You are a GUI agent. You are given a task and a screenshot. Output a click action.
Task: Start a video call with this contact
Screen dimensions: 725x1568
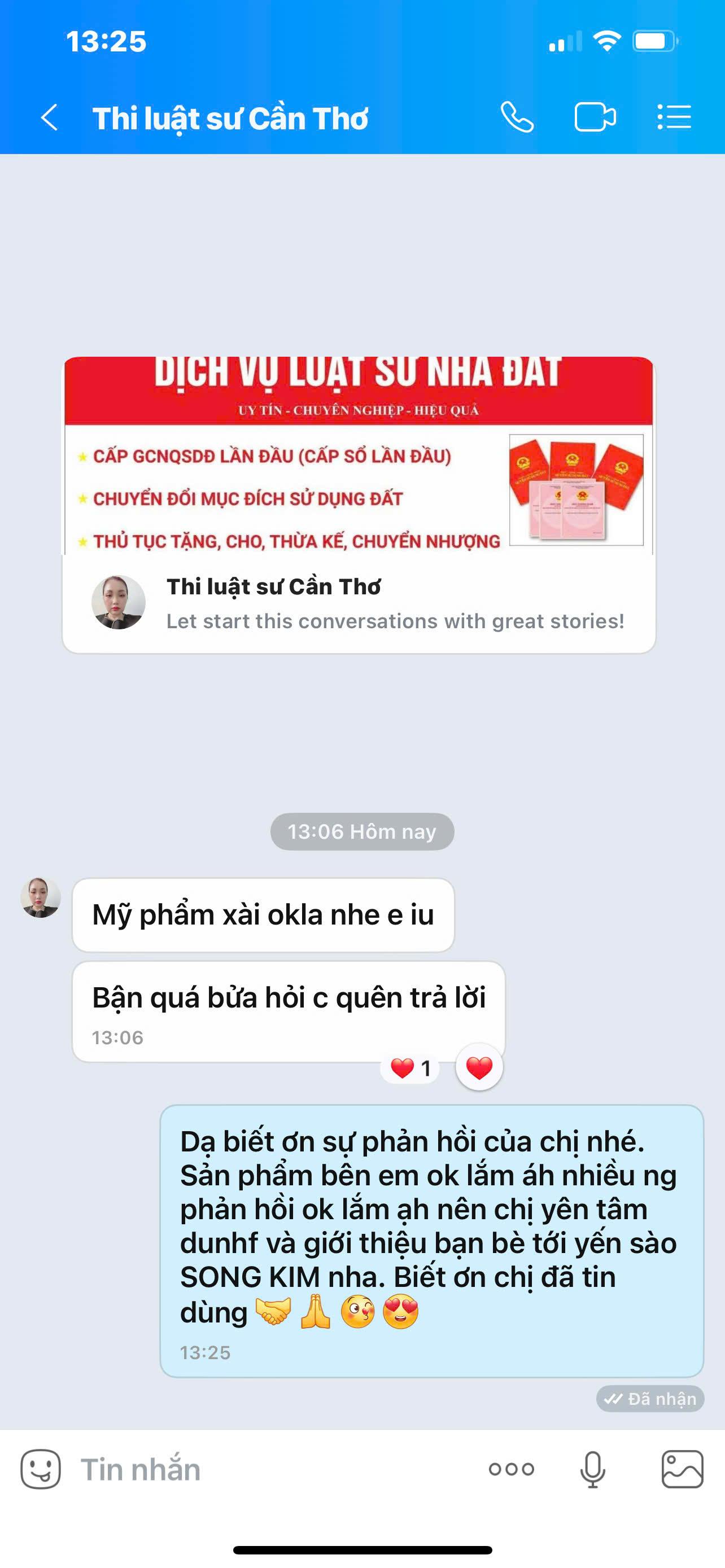click(595, 117)
